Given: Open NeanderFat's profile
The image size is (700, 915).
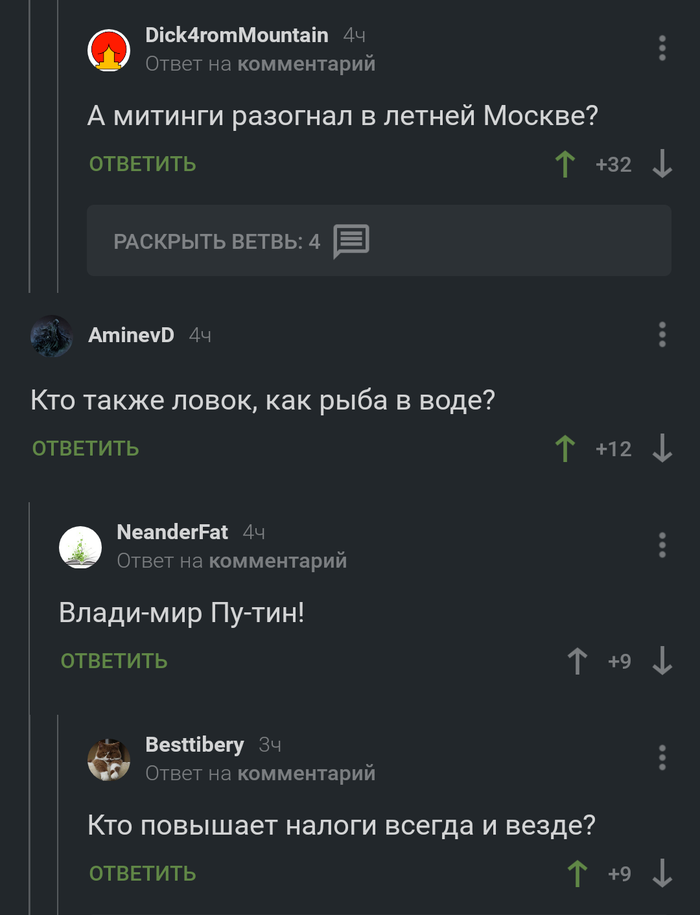Looking at the screenshot, I should coord(172,532).
